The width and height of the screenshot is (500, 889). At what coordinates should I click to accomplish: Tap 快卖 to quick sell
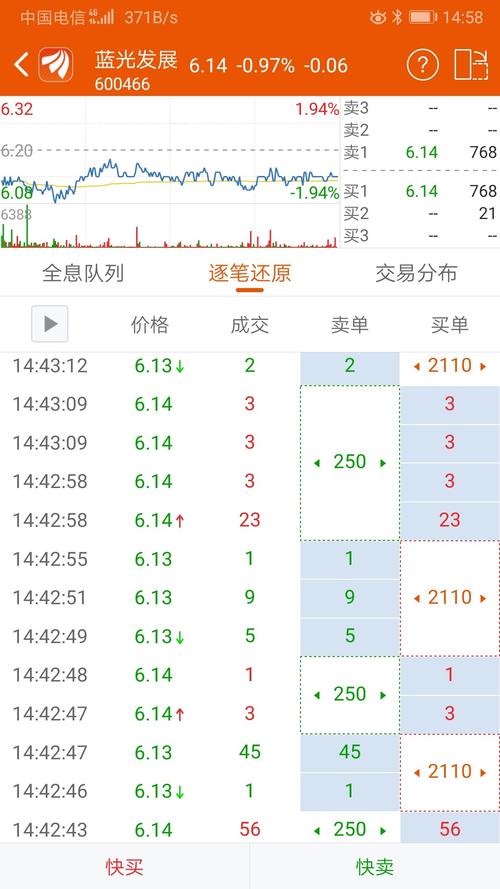[375, 867]
